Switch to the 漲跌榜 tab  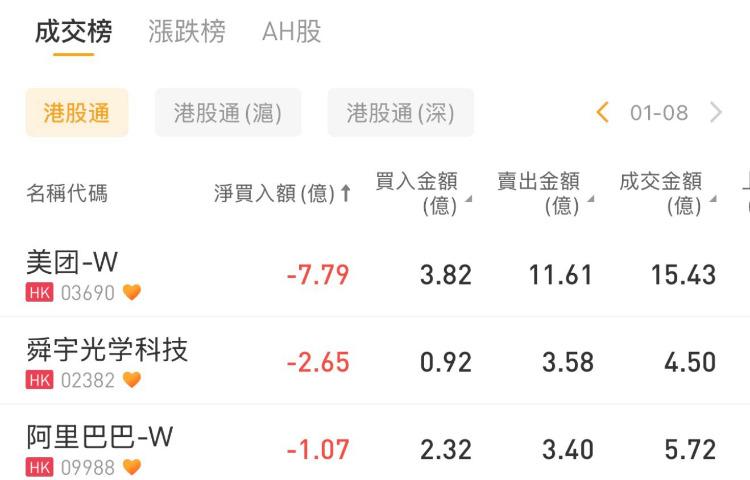coord(187,31)
